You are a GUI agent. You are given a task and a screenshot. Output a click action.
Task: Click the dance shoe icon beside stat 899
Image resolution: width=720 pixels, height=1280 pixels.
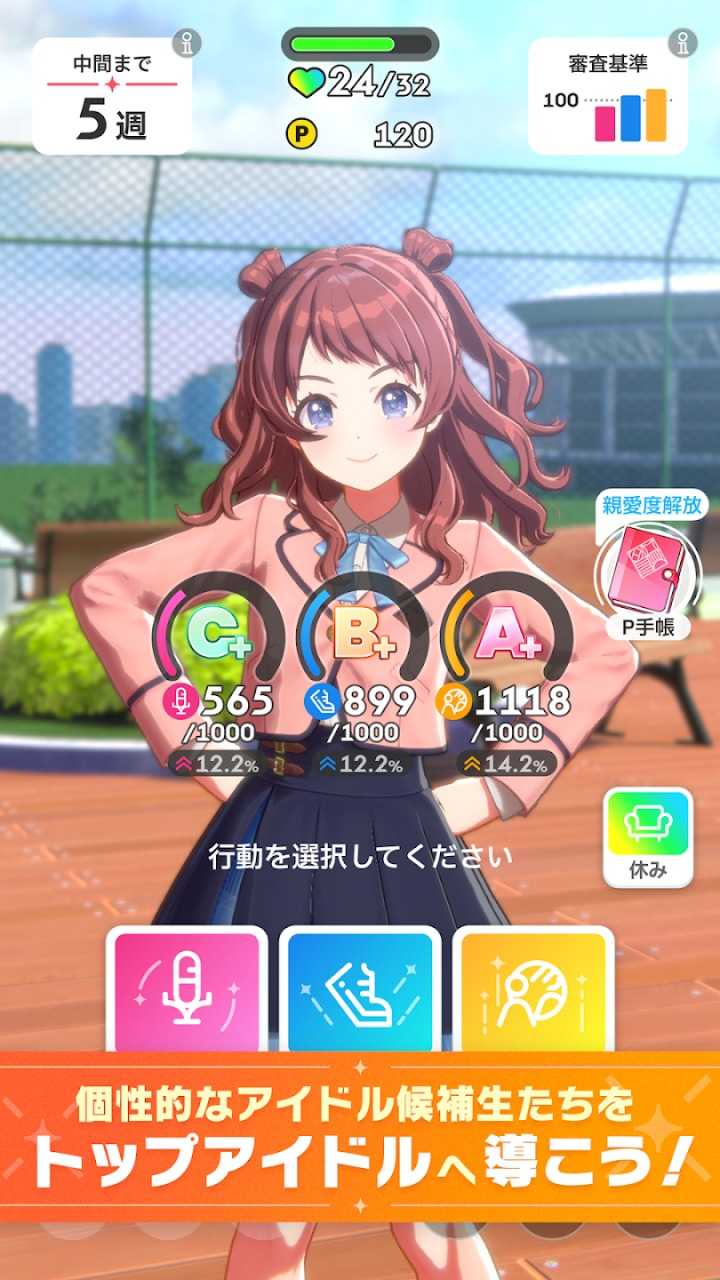tap(322, 702)
